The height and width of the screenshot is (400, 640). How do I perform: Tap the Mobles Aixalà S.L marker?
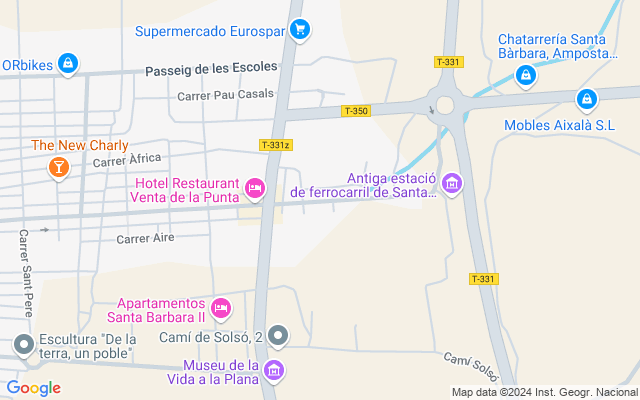coord(587,98)
